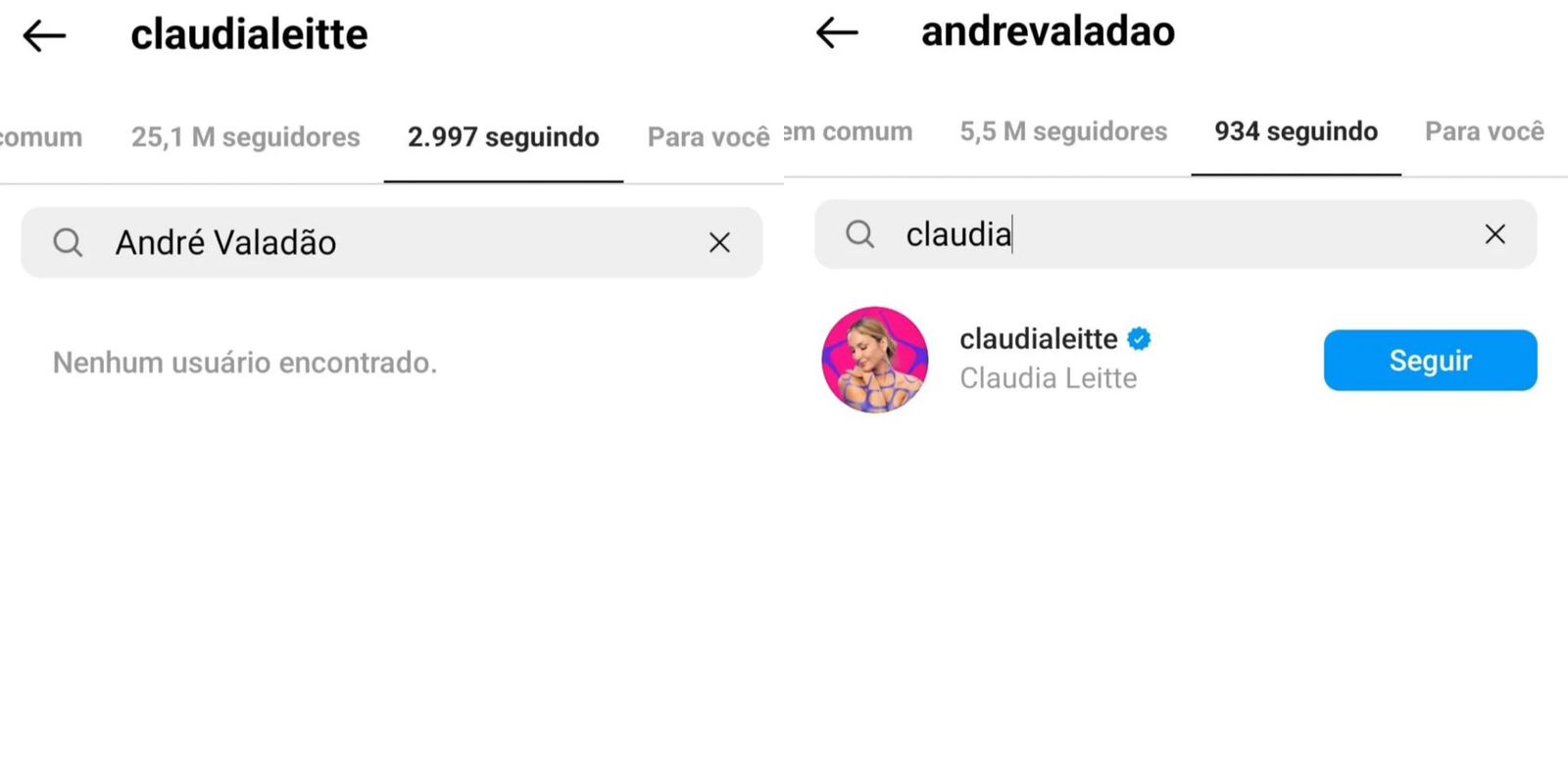Select the 934 seguindo tab
Screen dimensions: 1568x784
[1296, 131]
